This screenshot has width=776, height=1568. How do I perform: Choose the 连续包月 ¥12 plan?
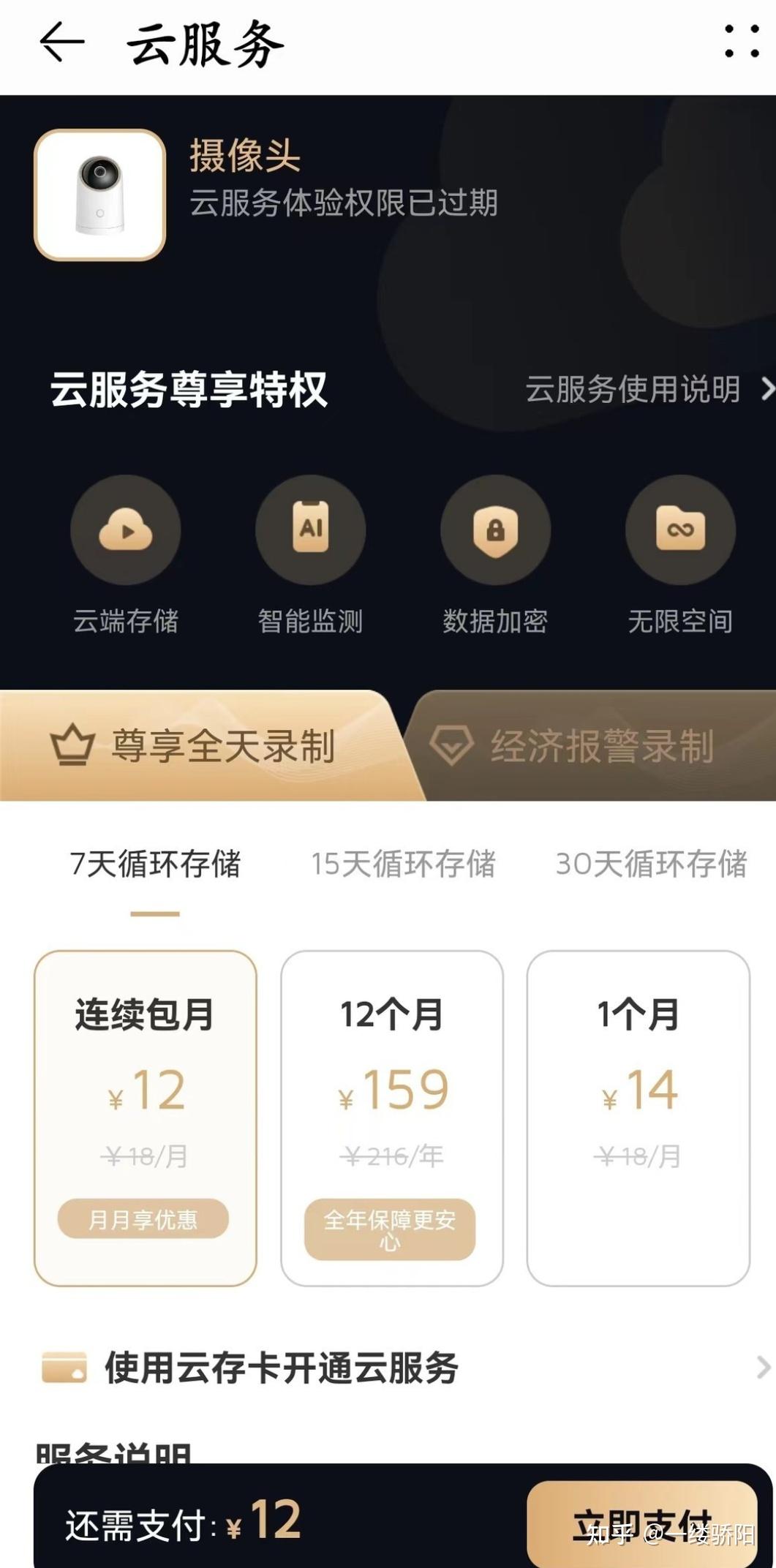tap(145, 1117)
